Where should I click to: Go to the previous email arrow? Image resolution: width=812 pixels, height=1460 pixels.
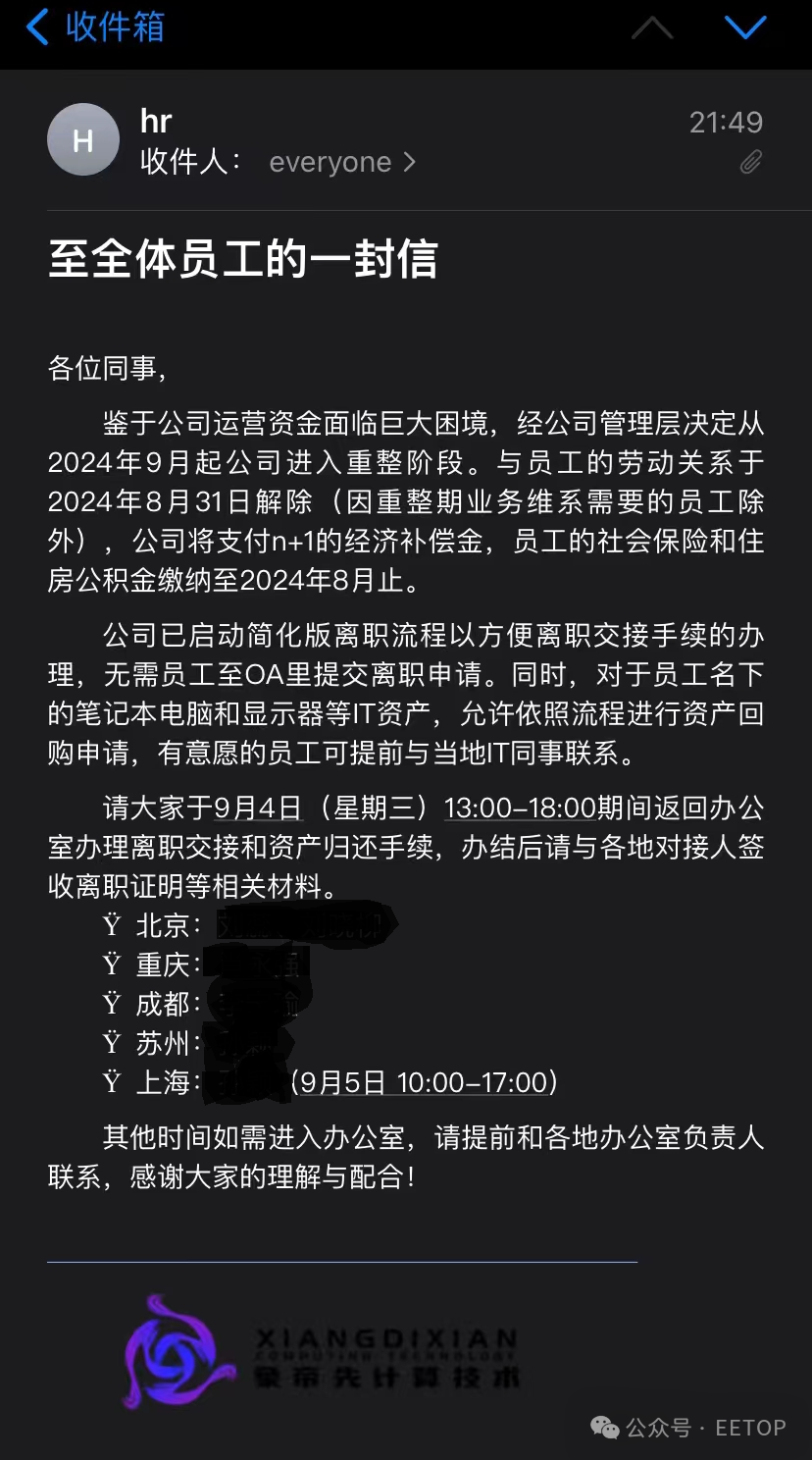click(x=652, y=27)
